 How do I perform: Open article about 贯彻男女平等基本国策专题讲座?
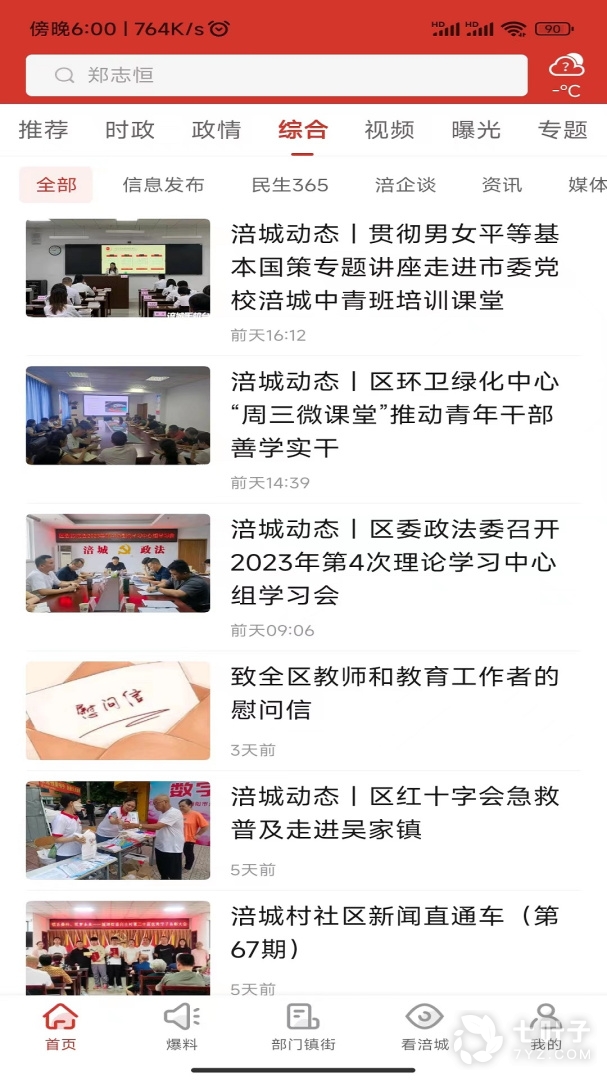pyautogui.click(x=394, y=267)
